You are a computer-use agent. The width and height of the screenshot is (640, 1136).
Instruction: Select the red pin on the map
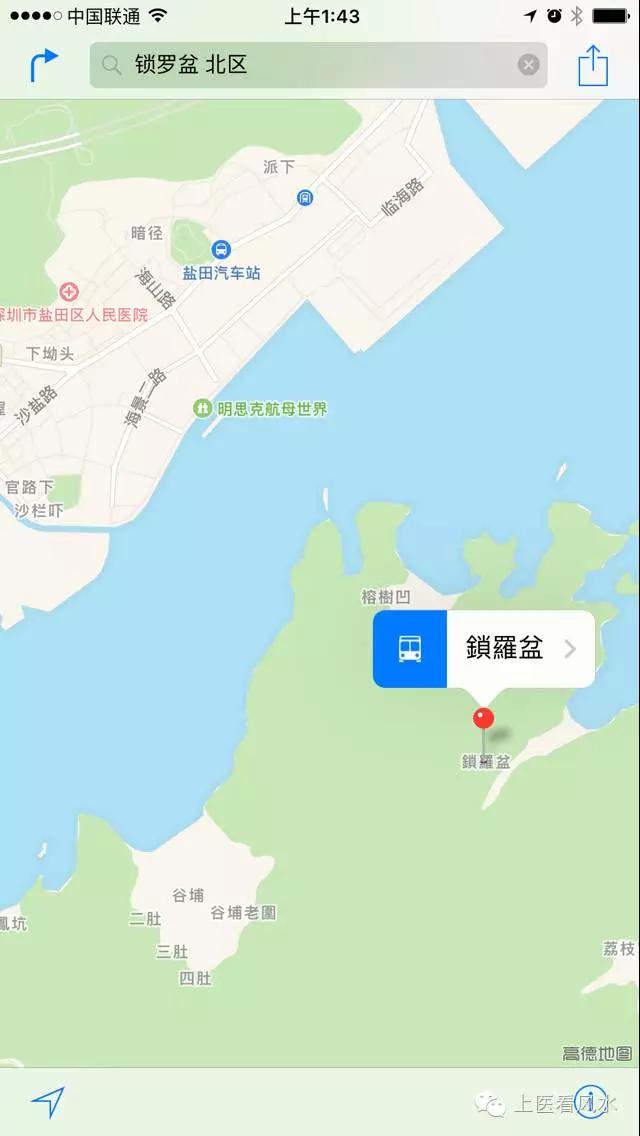click(x=483, y=718)
